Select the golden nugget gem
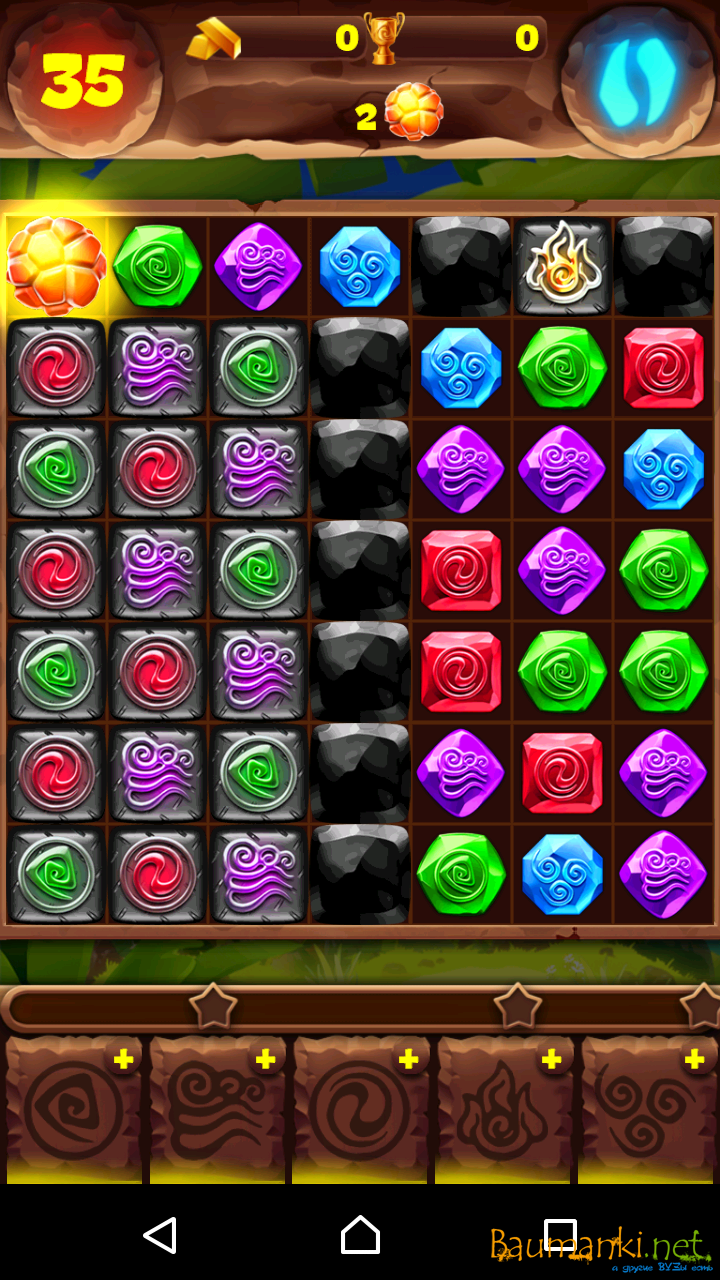 (56, 266)
